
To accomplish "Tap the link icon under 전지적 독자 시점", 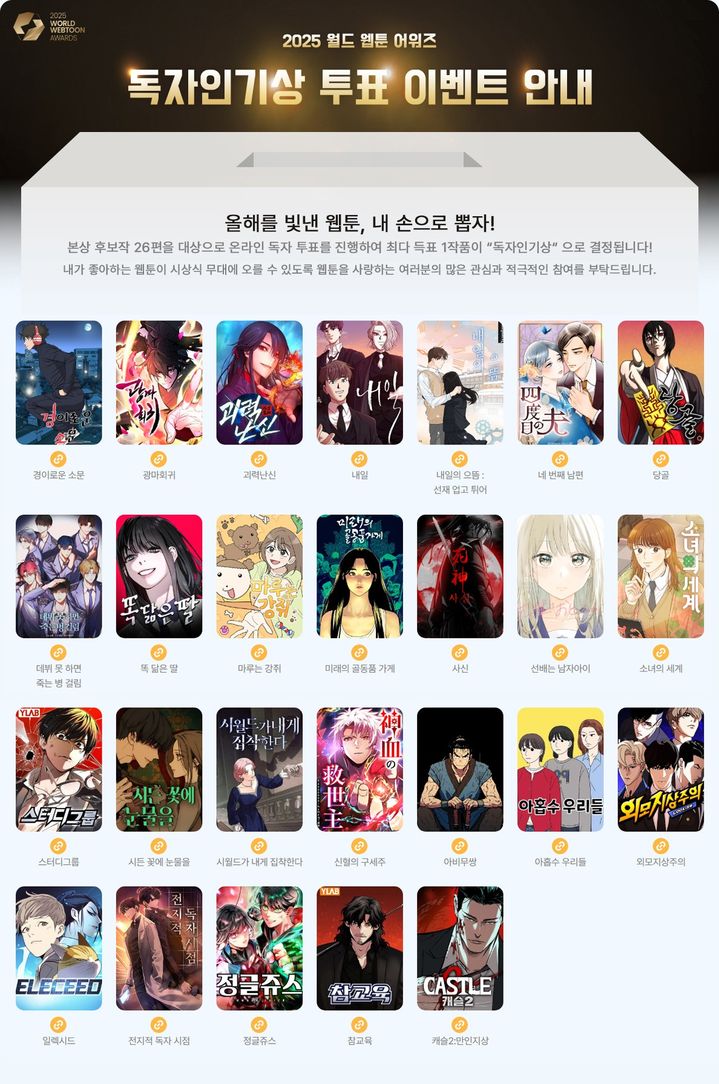I will click(159, 1023).
